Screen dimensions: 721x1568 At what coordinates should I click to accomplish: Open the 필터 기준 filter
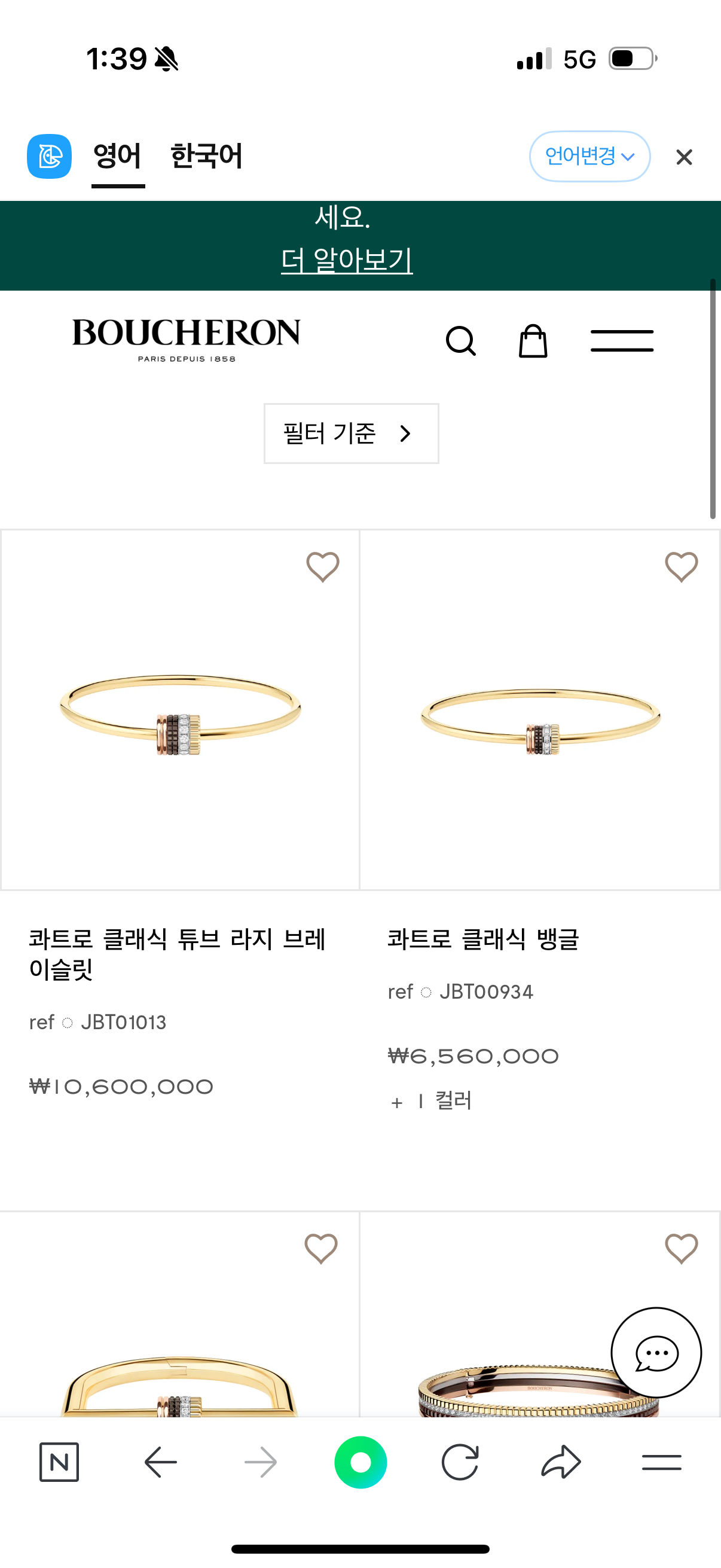click(351, 434)
